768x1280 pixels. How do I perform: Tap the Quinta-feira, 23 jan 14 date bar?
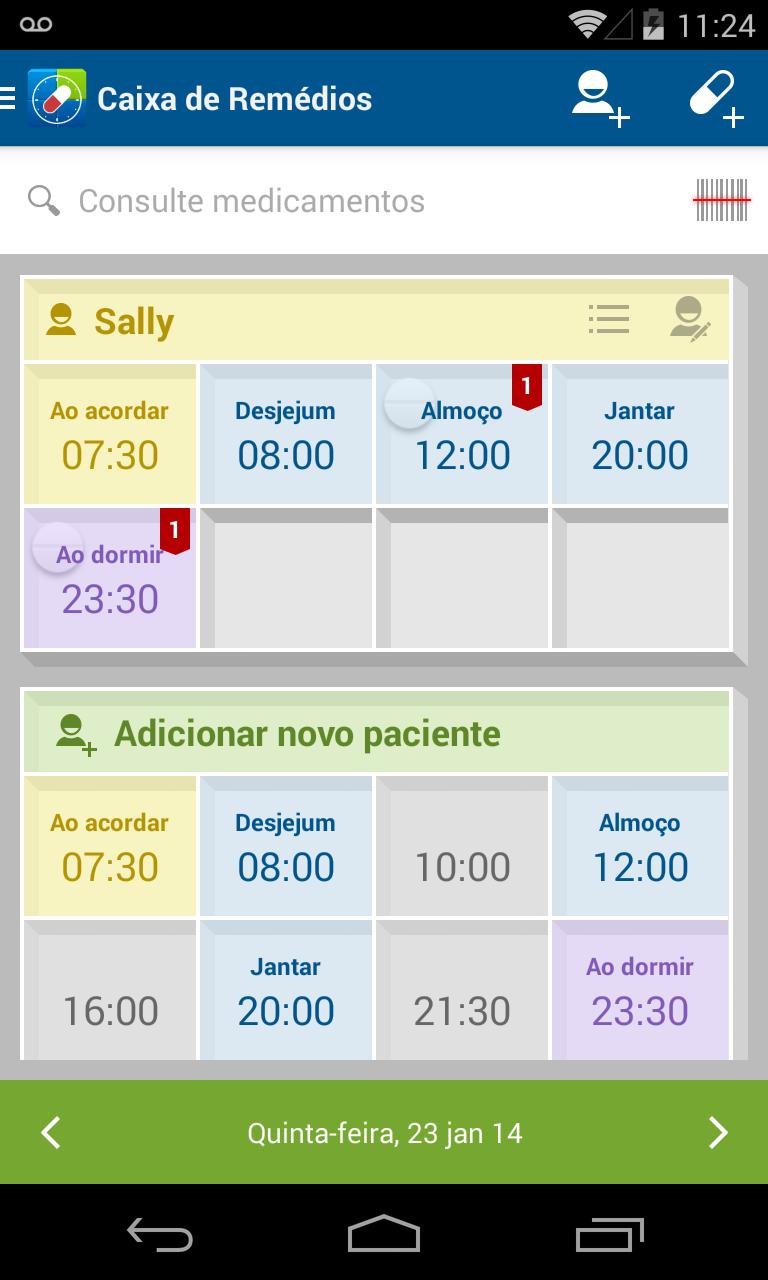click(384, 1133)
